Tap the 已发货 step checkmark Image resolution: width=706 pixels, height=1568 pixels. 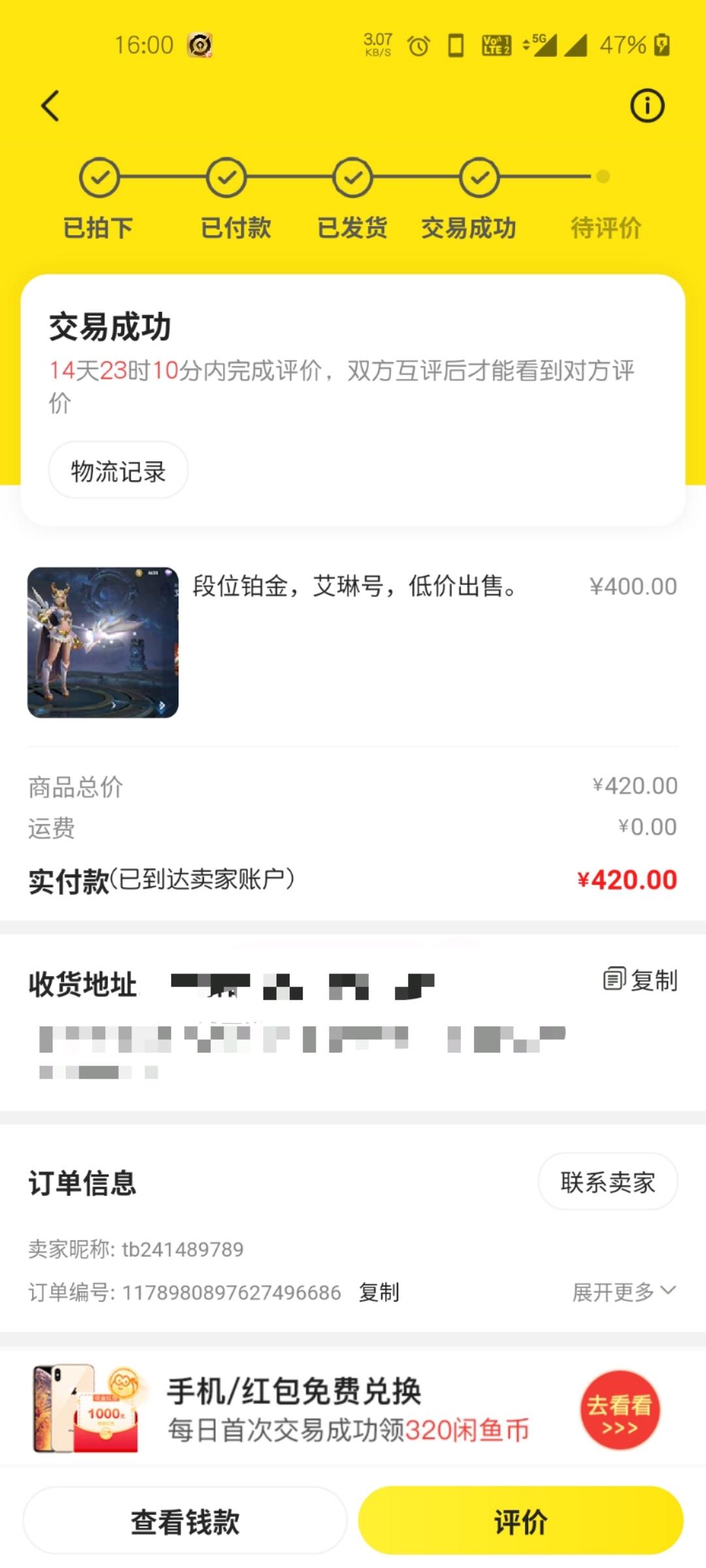(x=352, y=178)
